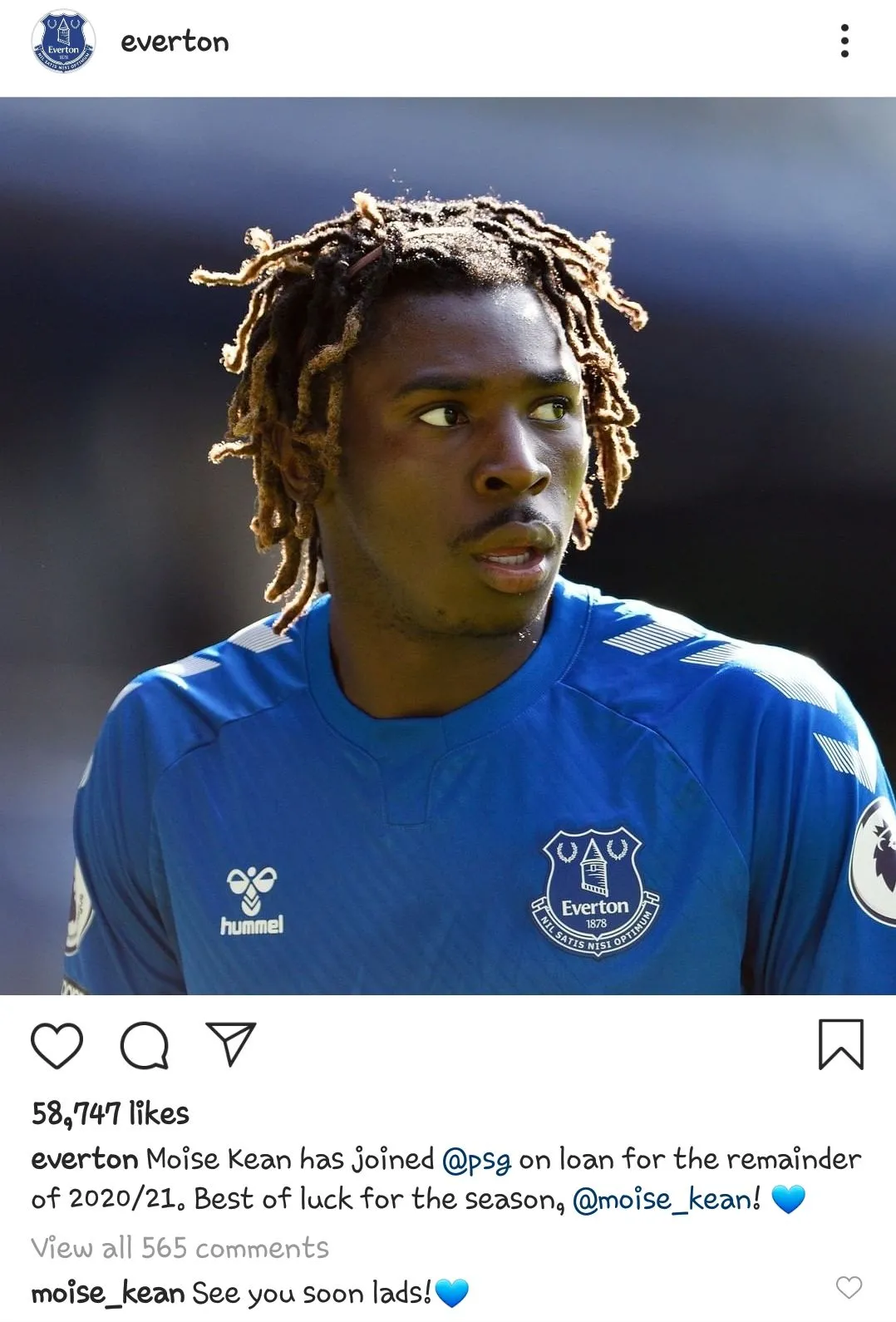Image resolution: width=896 pixels, height=1322 pixels.
Task: Open the everton username in post header
Action: tap(175, 42)
